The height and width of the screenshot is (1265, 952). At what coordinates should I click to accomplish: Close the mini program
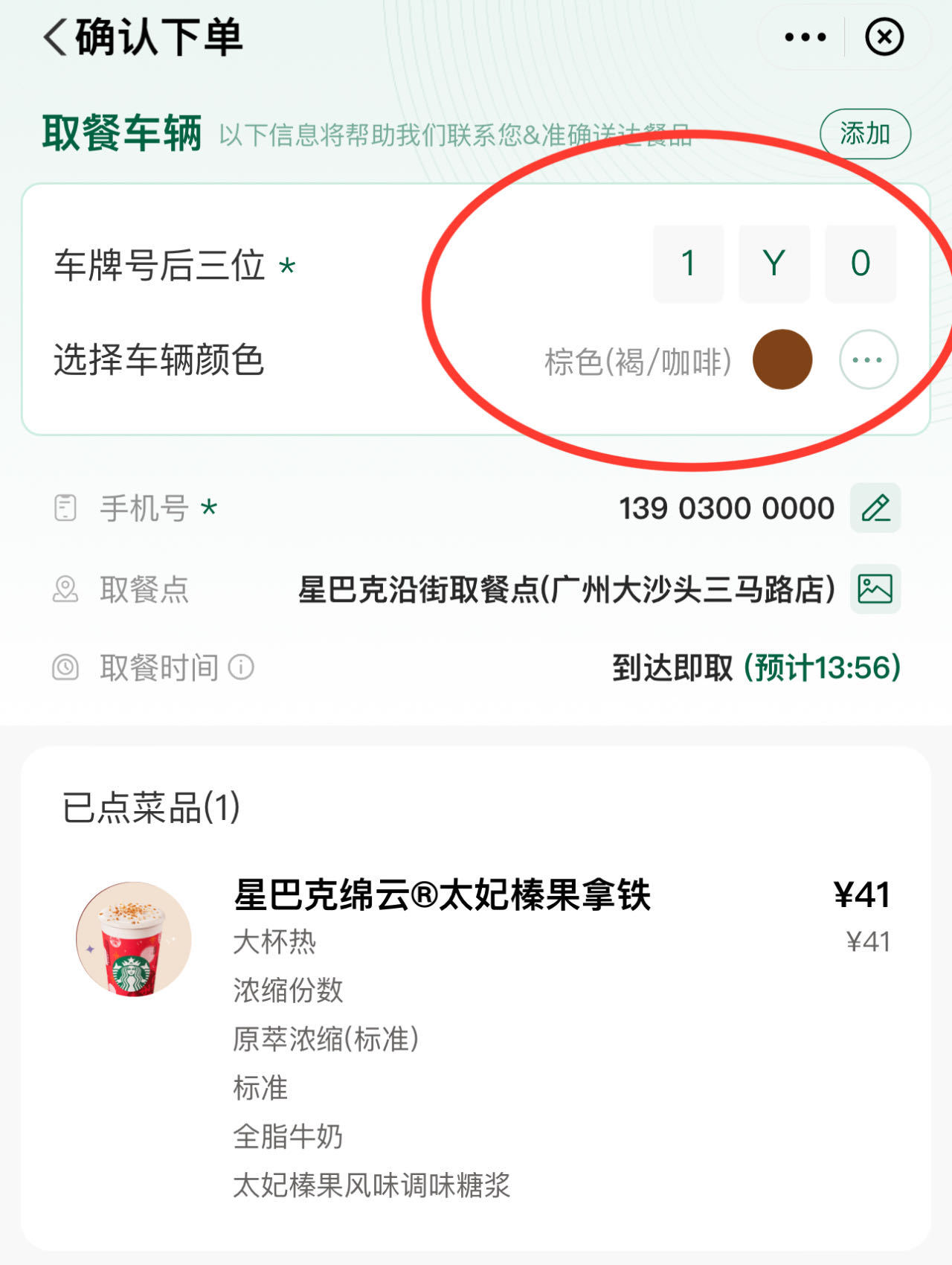click(884, 37)
